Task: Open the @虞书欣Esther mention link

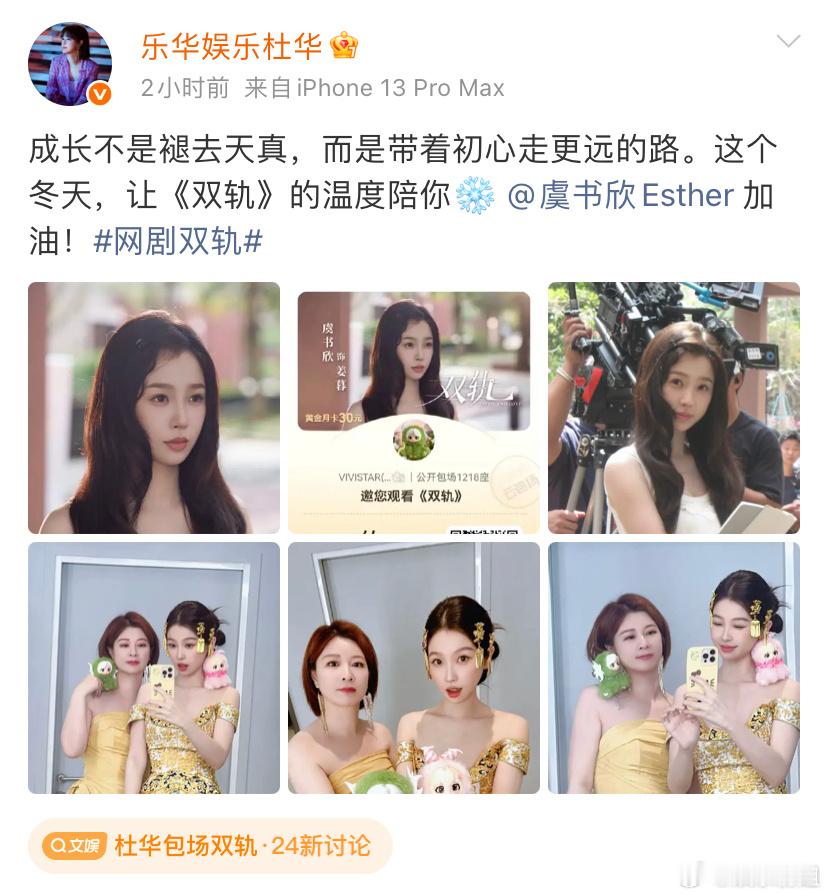Action: click(617, 196)
